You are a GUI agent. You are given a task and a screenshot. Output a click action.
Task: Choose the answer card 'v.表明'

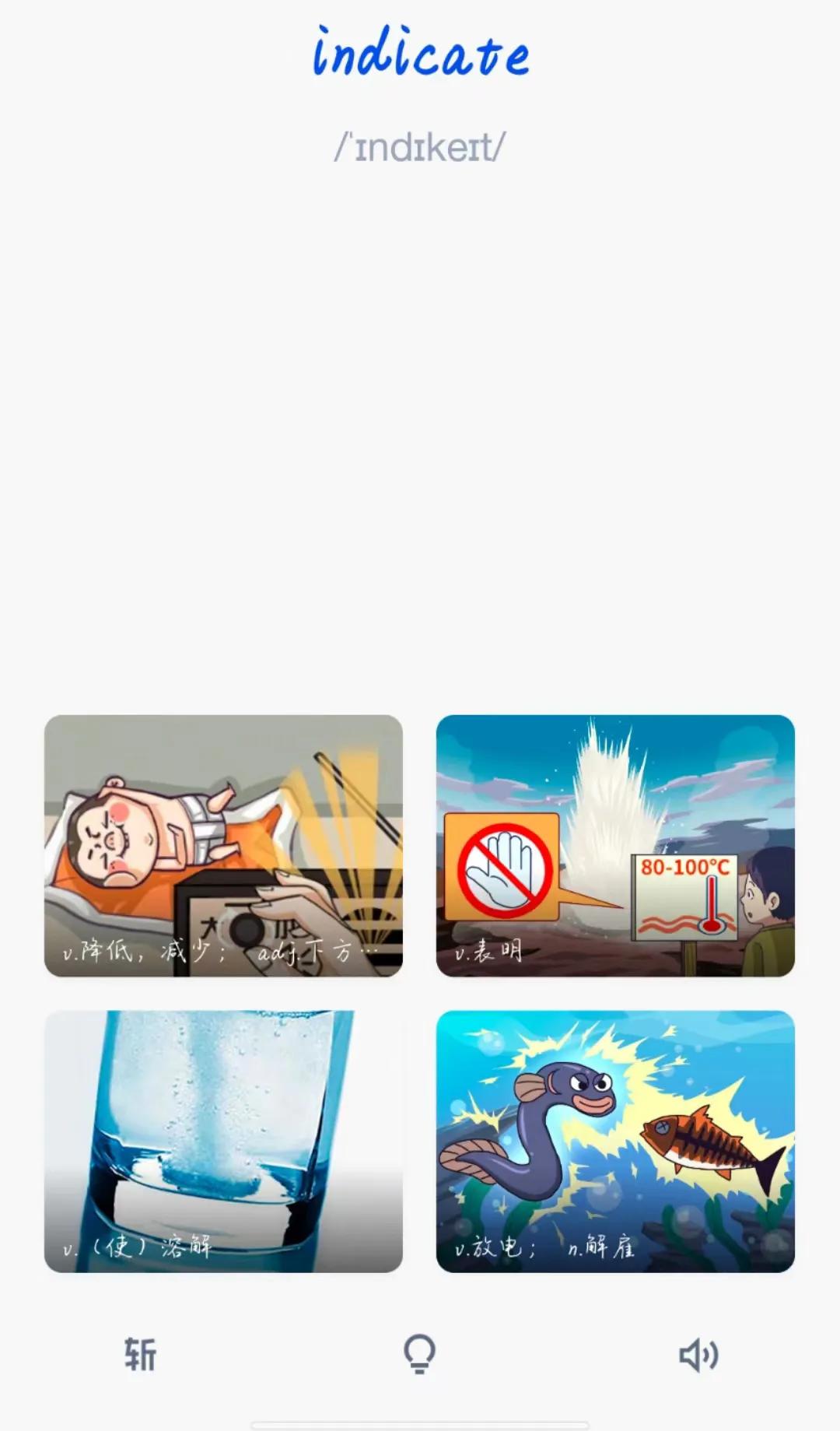(x=615, y=845)
